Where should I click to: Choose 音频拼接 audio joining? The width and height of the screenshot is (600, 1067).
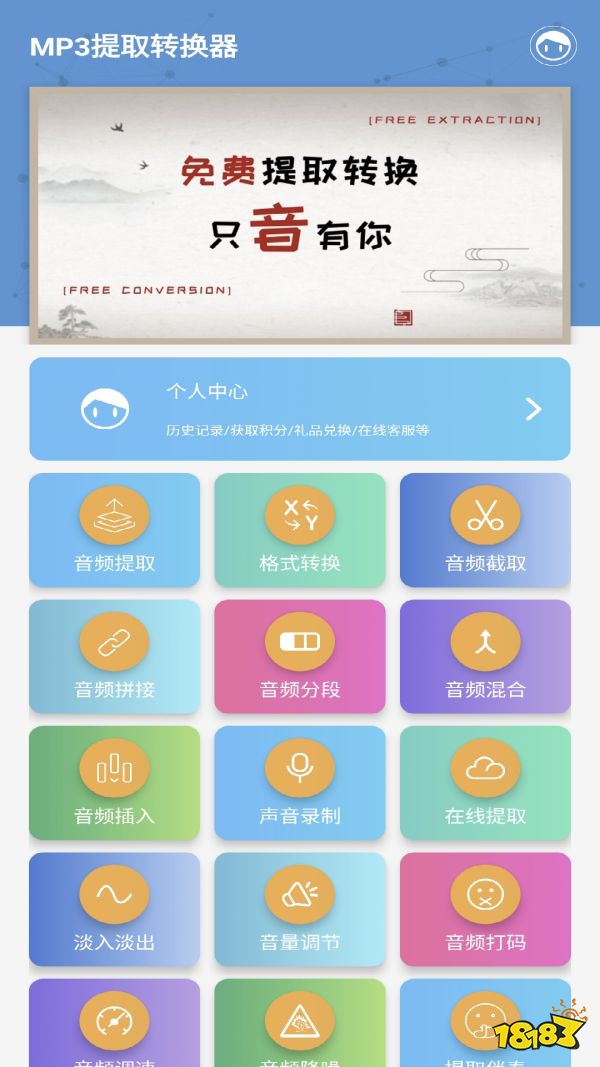tap(114, 656)
